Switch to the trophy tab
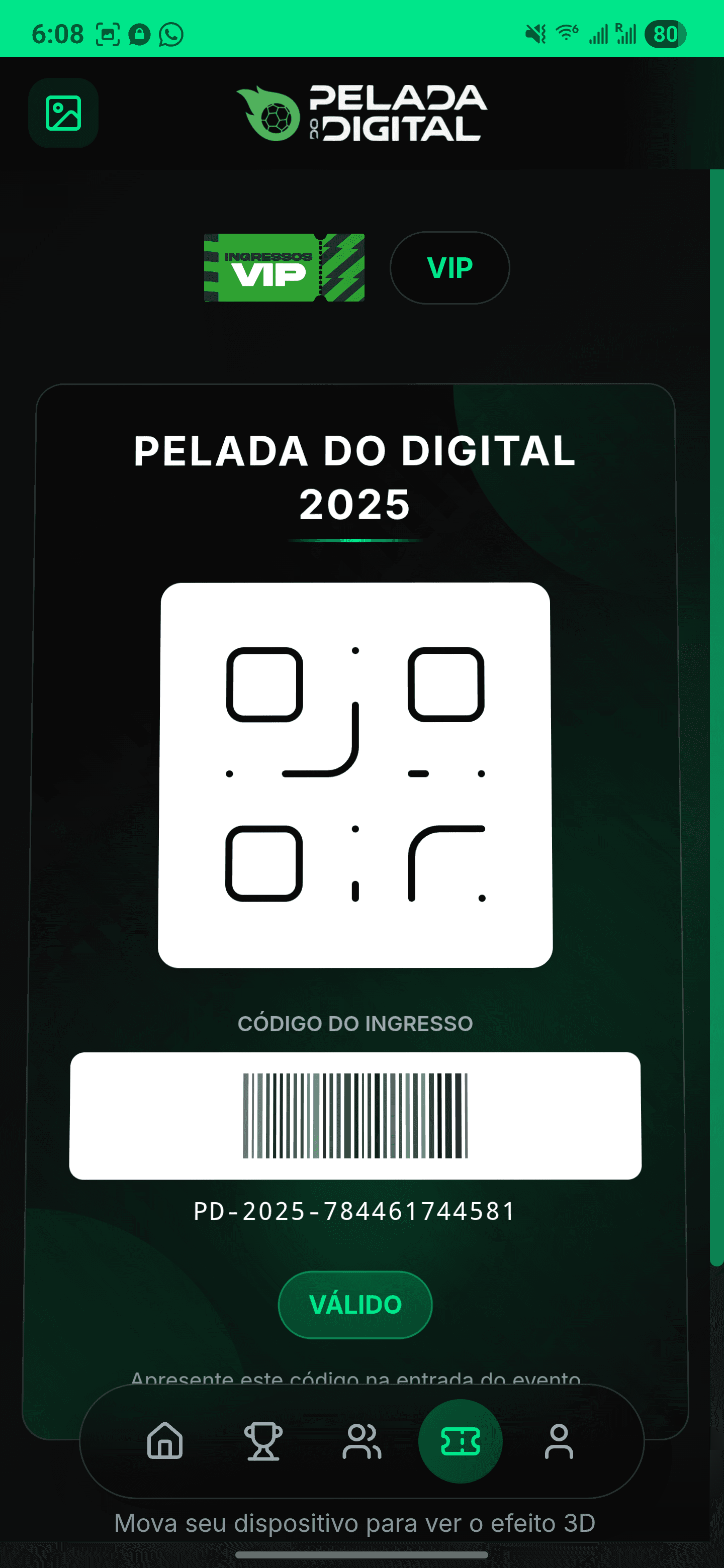This screenshot has height=1568, width=724. point(263,1441)
